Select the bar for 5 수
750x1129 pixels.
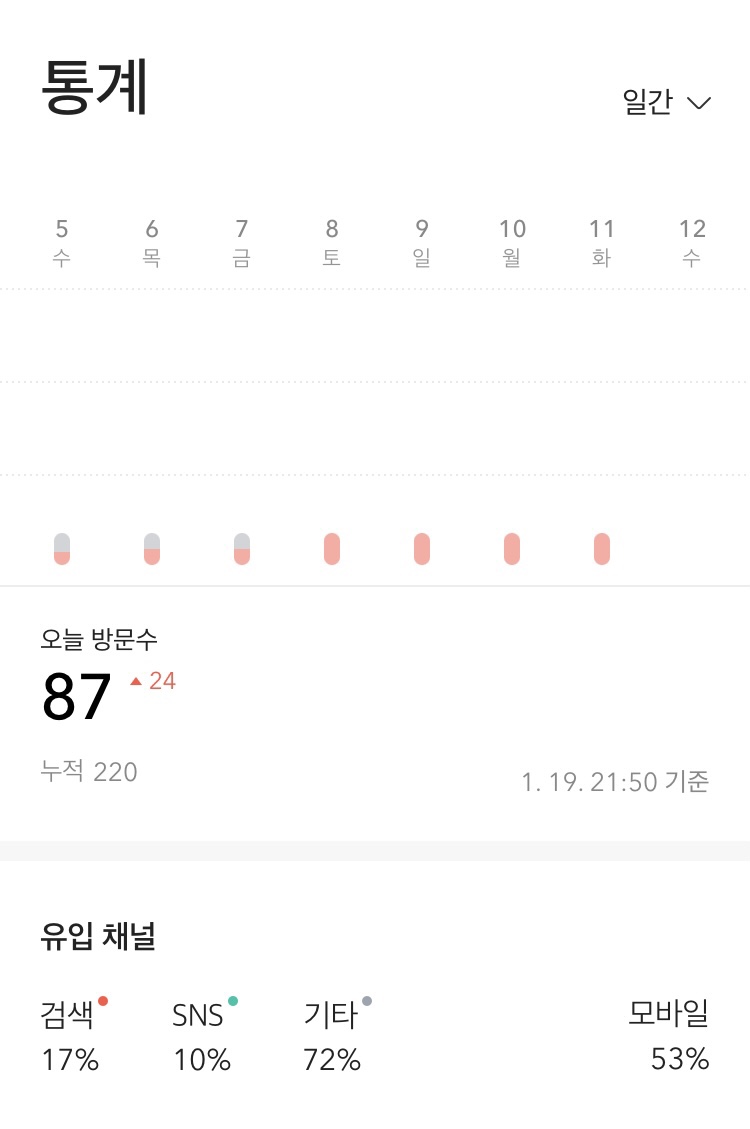pos(62,549)
